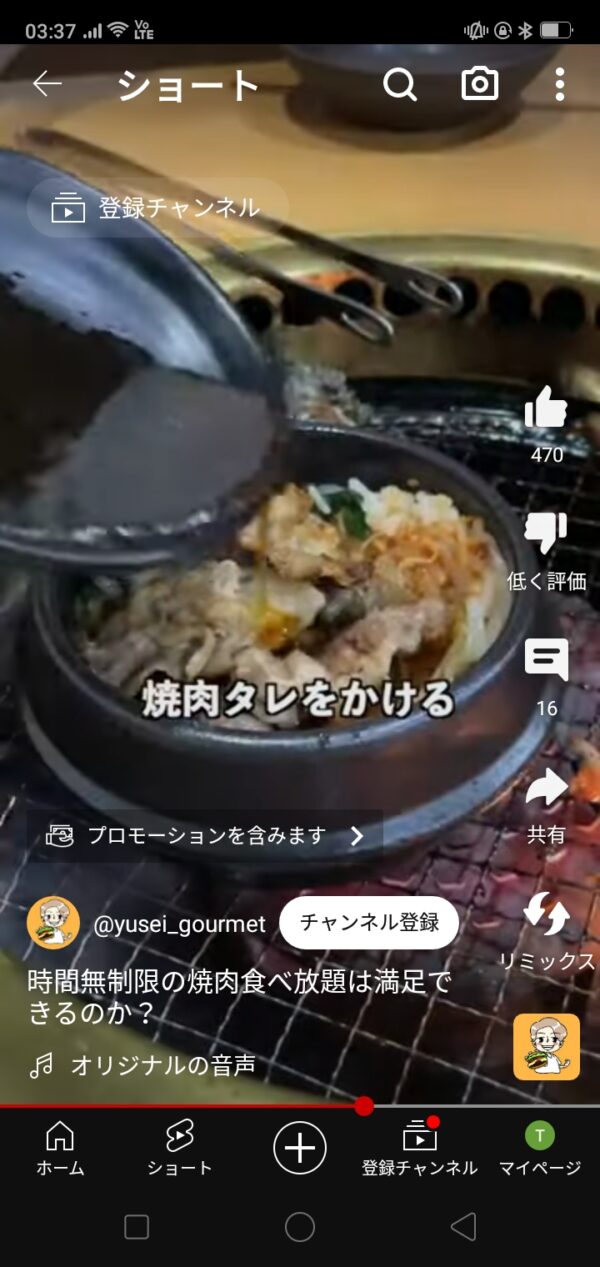Dislike this Short (低く評価)
This screenshot has width=600, height=1267.
point(546,535)
